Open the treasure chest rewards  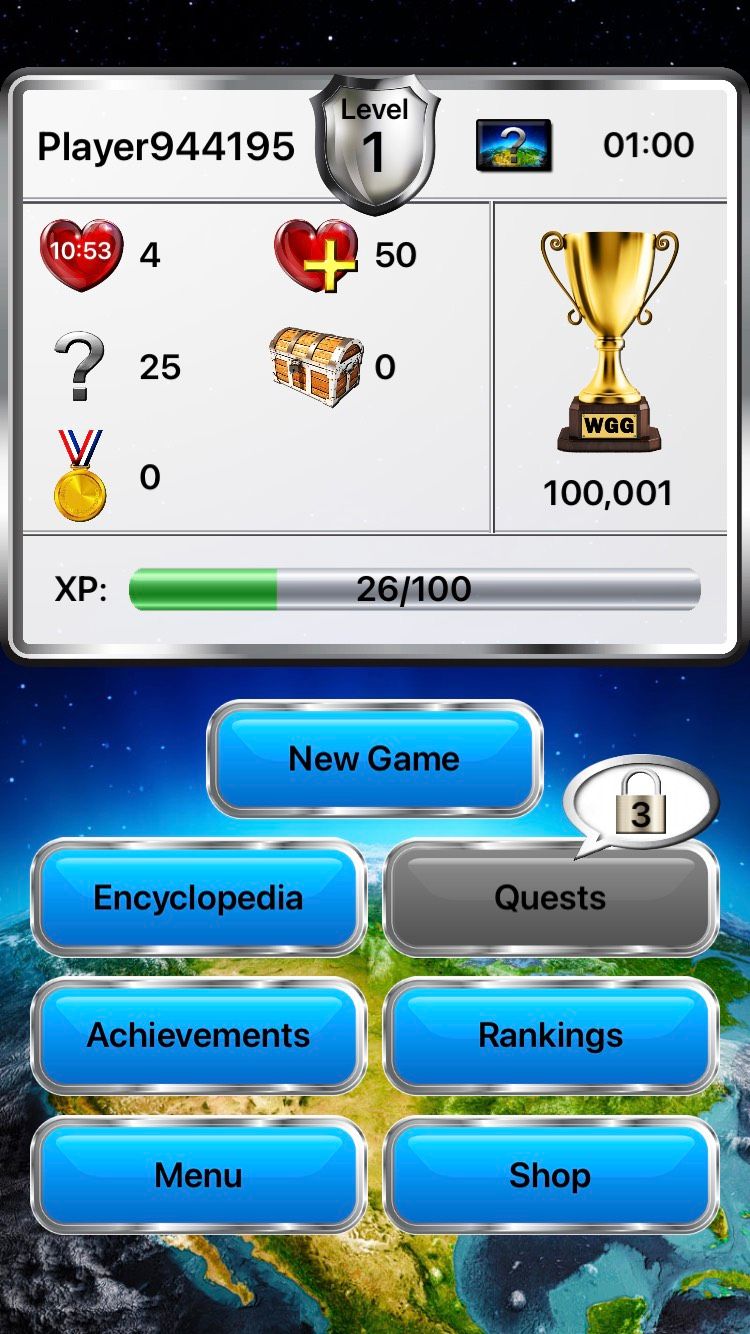[x=316, y=367]
